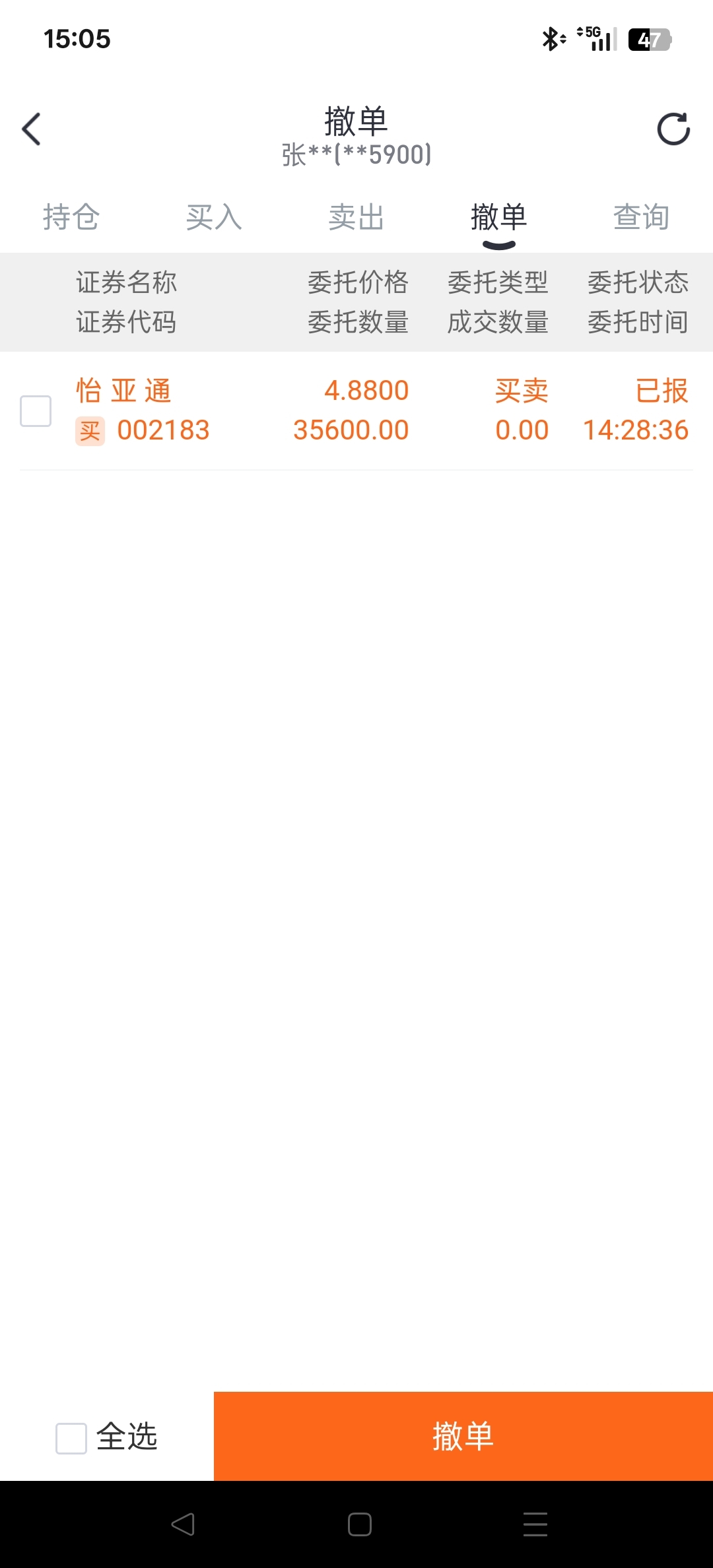Select the 撤单 tab
713x1568 pixels.
point(499,217)
